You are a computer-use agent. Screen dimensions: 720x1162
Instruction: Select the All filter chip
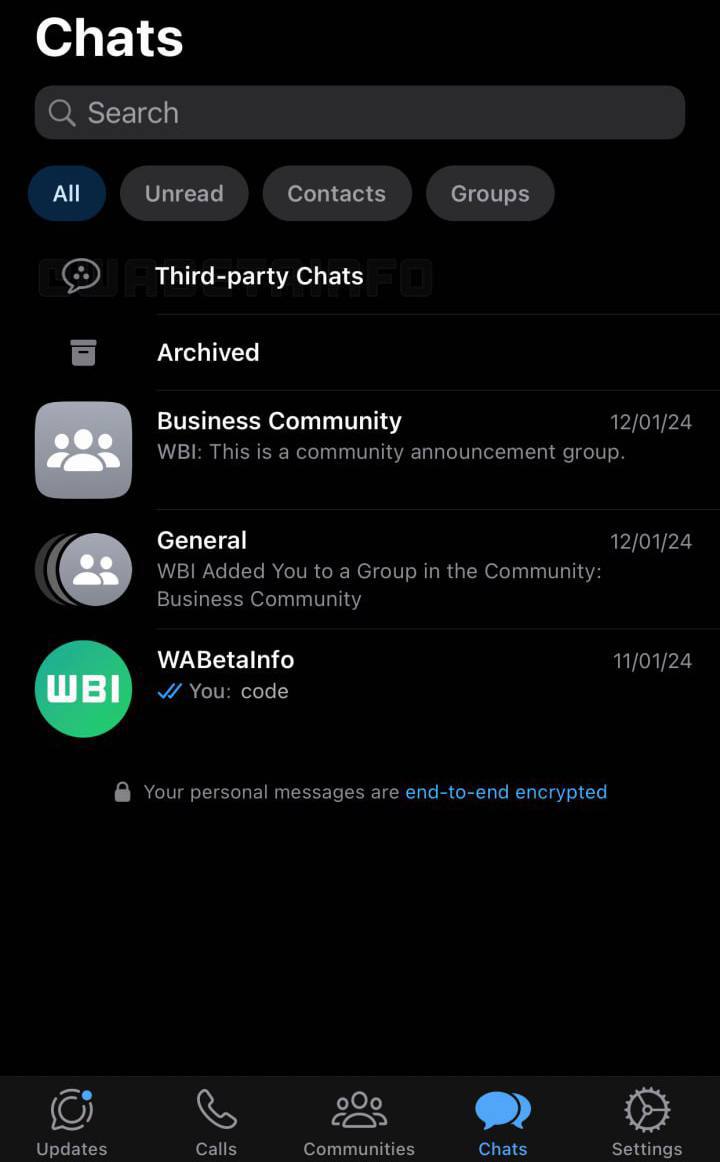[66, 193]
